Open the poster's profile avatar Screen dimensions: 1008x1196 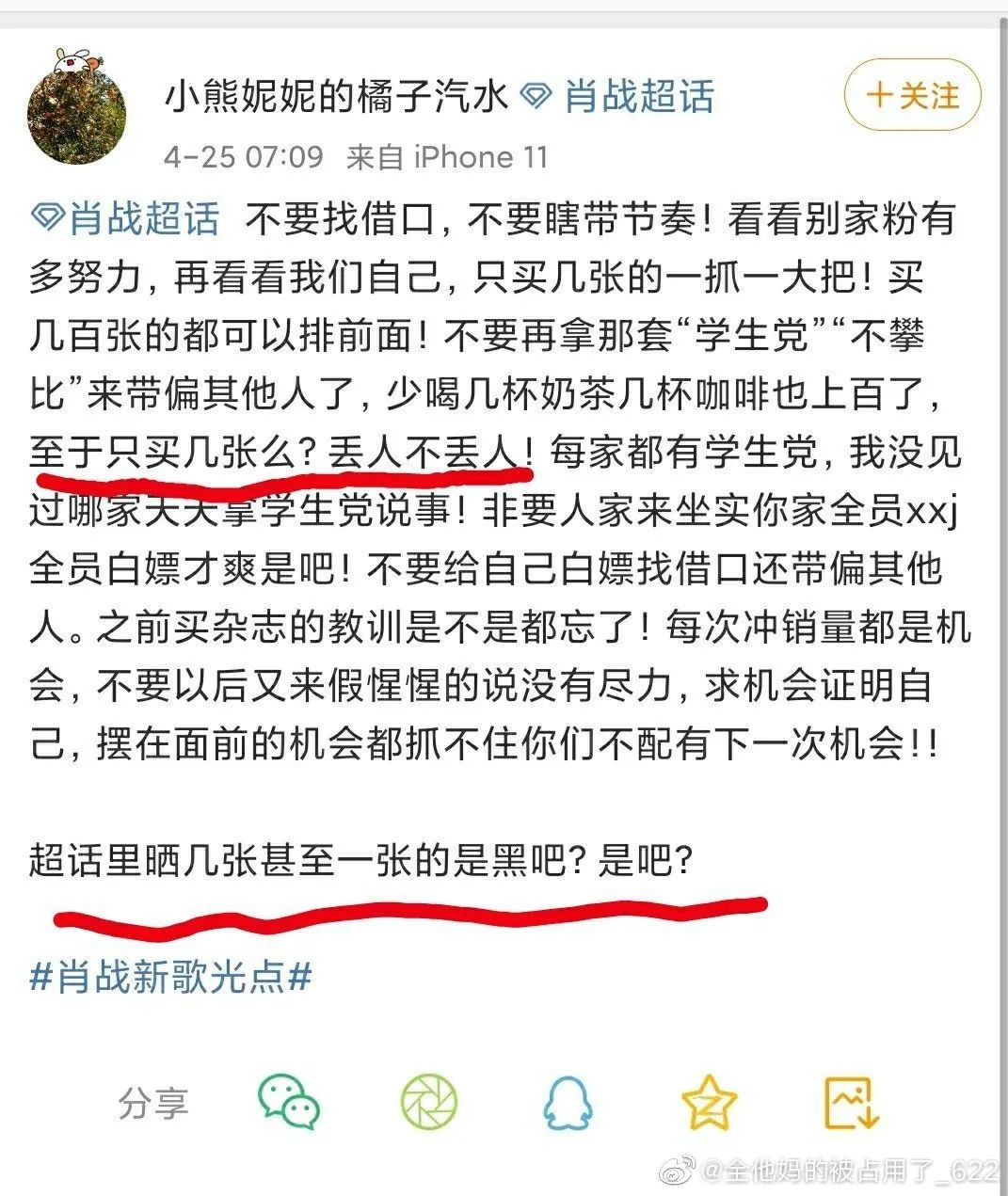click(x=77, y=109)
